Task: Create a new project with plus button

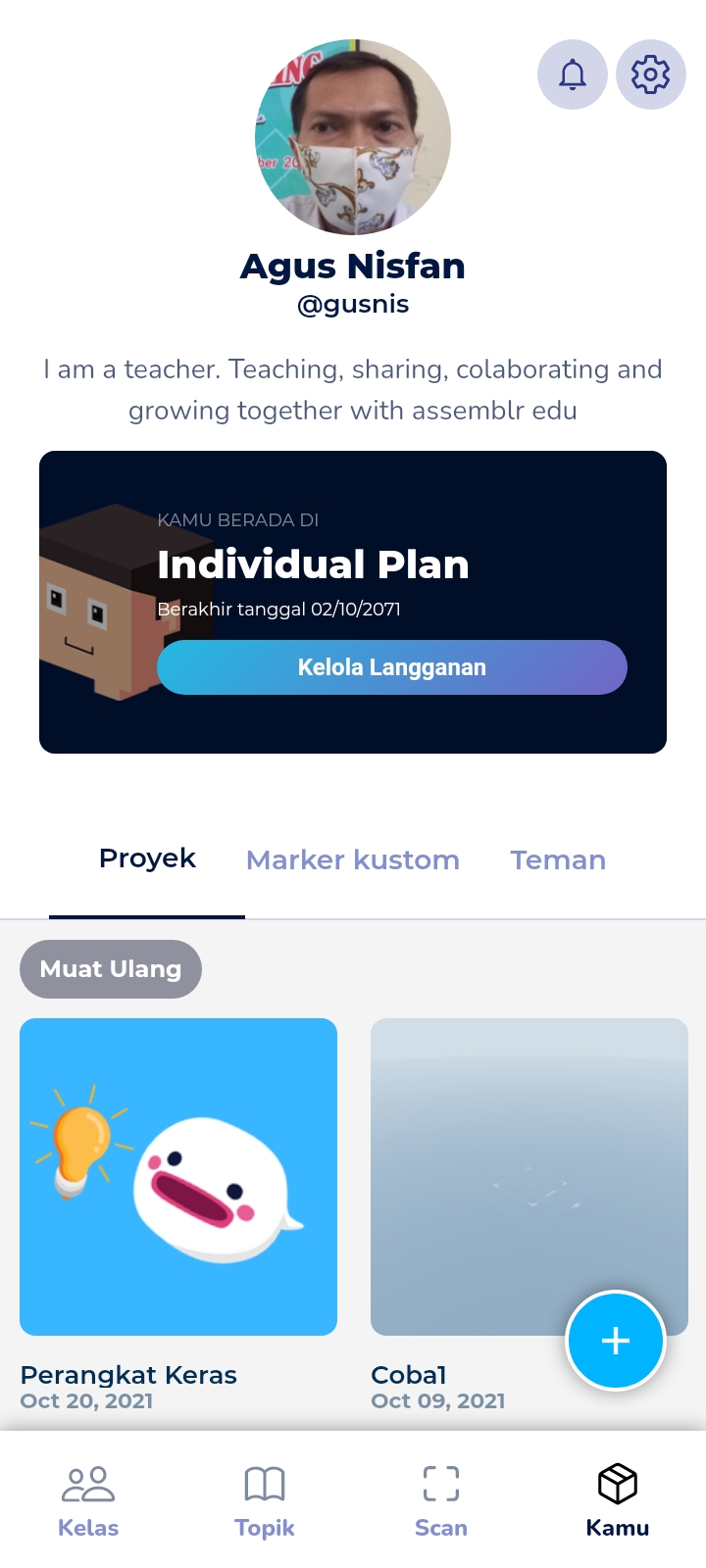Action: coord(616,1340)
